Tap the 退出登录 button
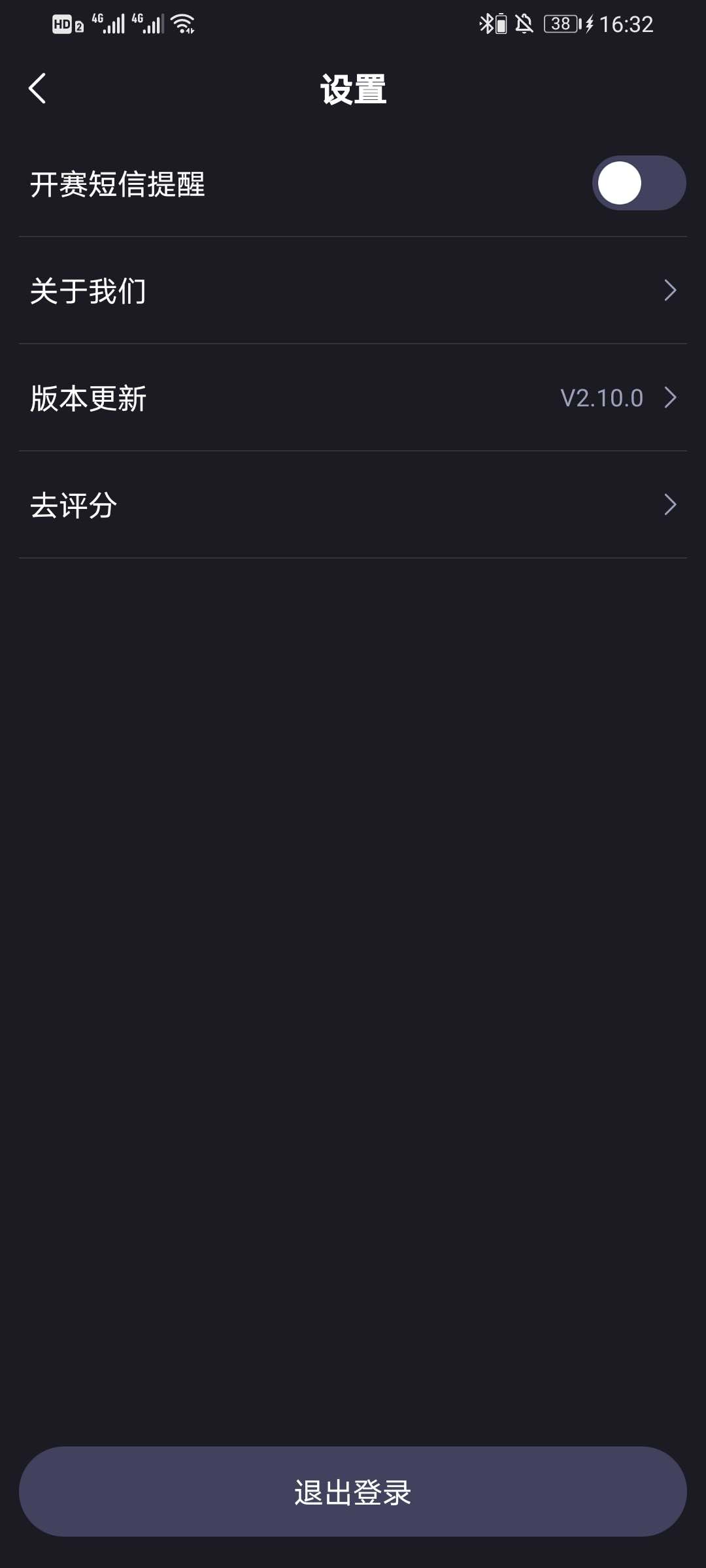Viewport: 706px width, 1568px height. tap(353, 1492)
